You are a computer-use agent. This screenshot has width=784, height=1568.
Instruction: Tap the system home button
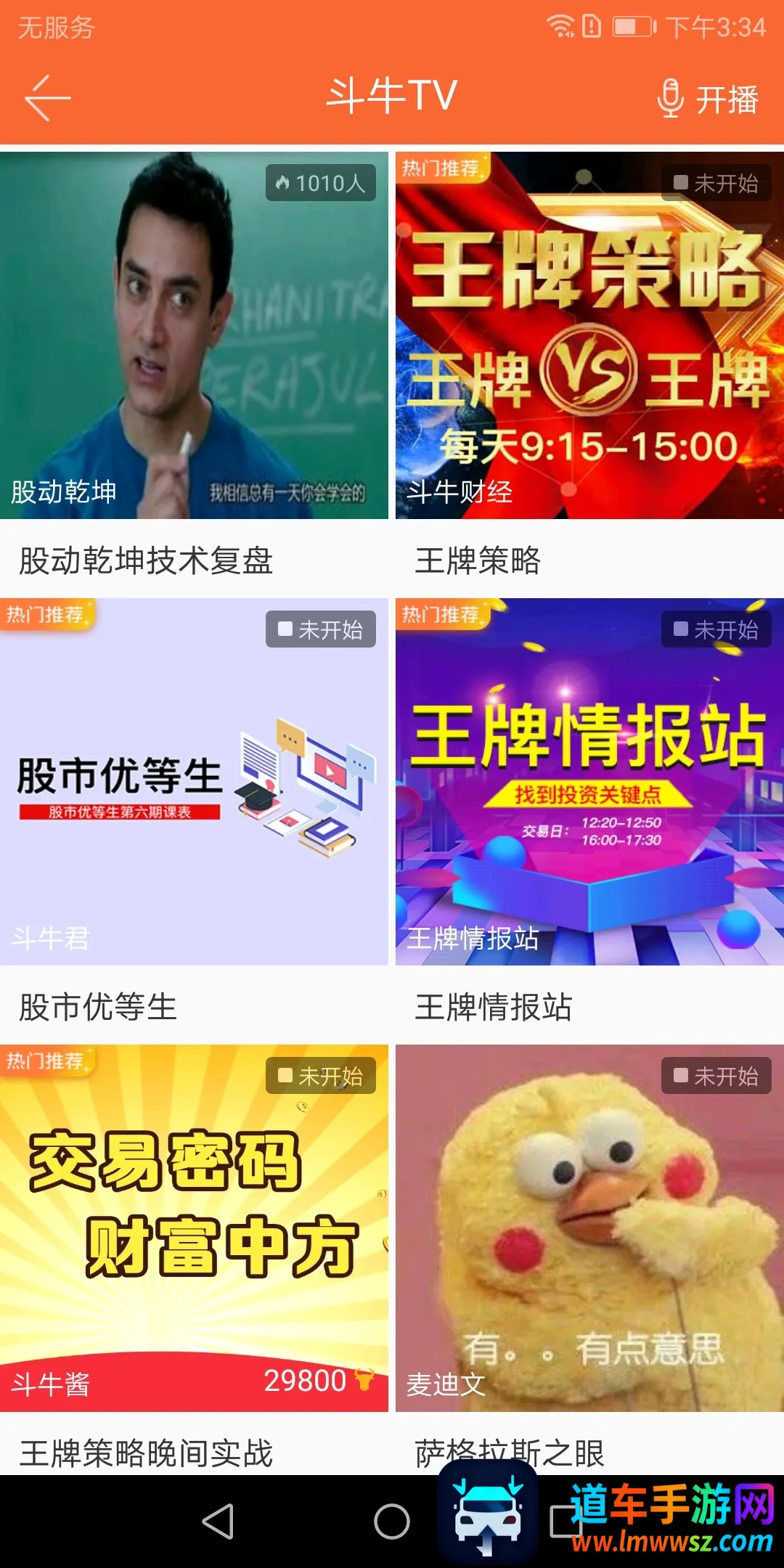pos(392,1521)
